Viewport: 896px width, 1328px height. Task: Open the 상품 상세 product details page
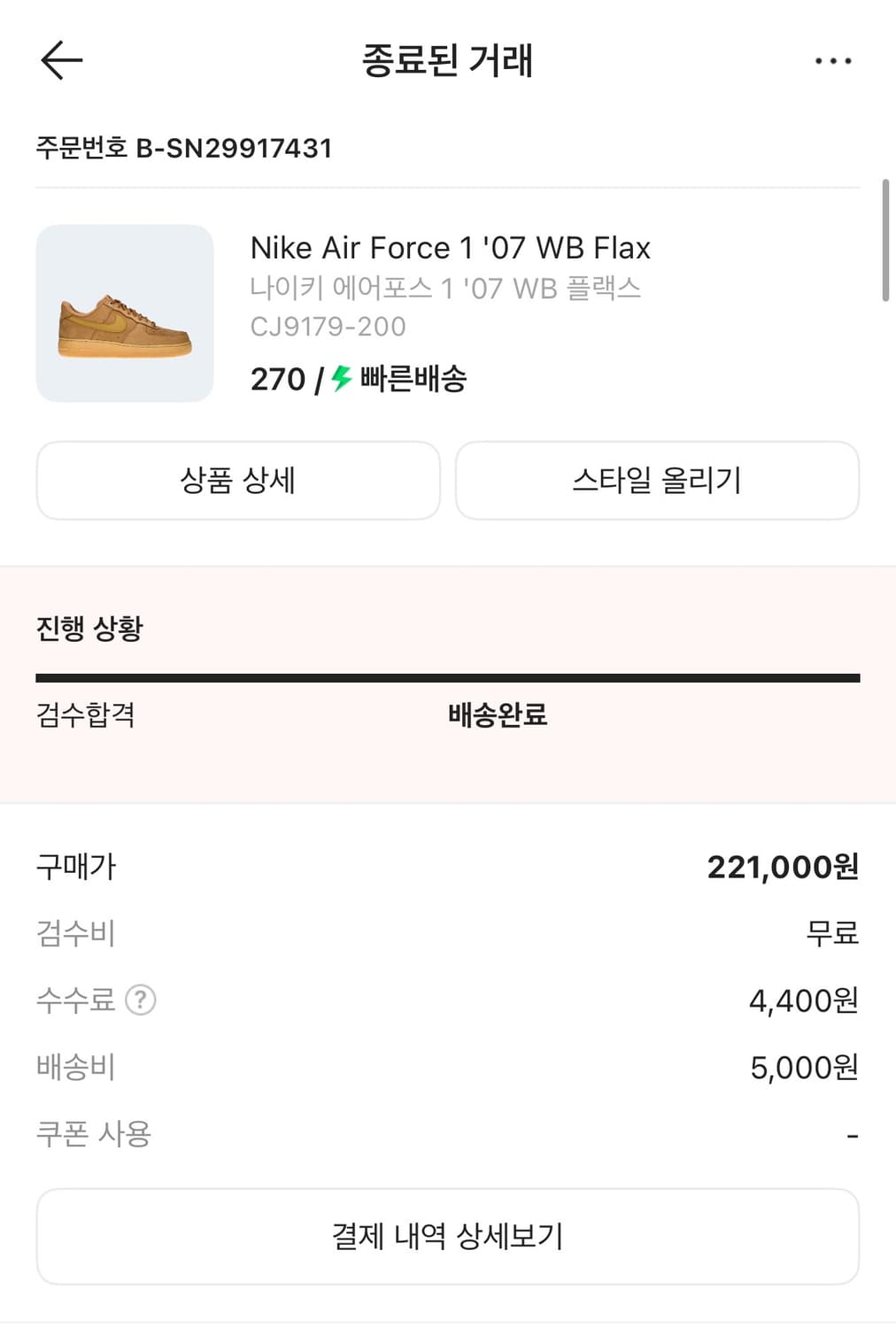point(237,480)
